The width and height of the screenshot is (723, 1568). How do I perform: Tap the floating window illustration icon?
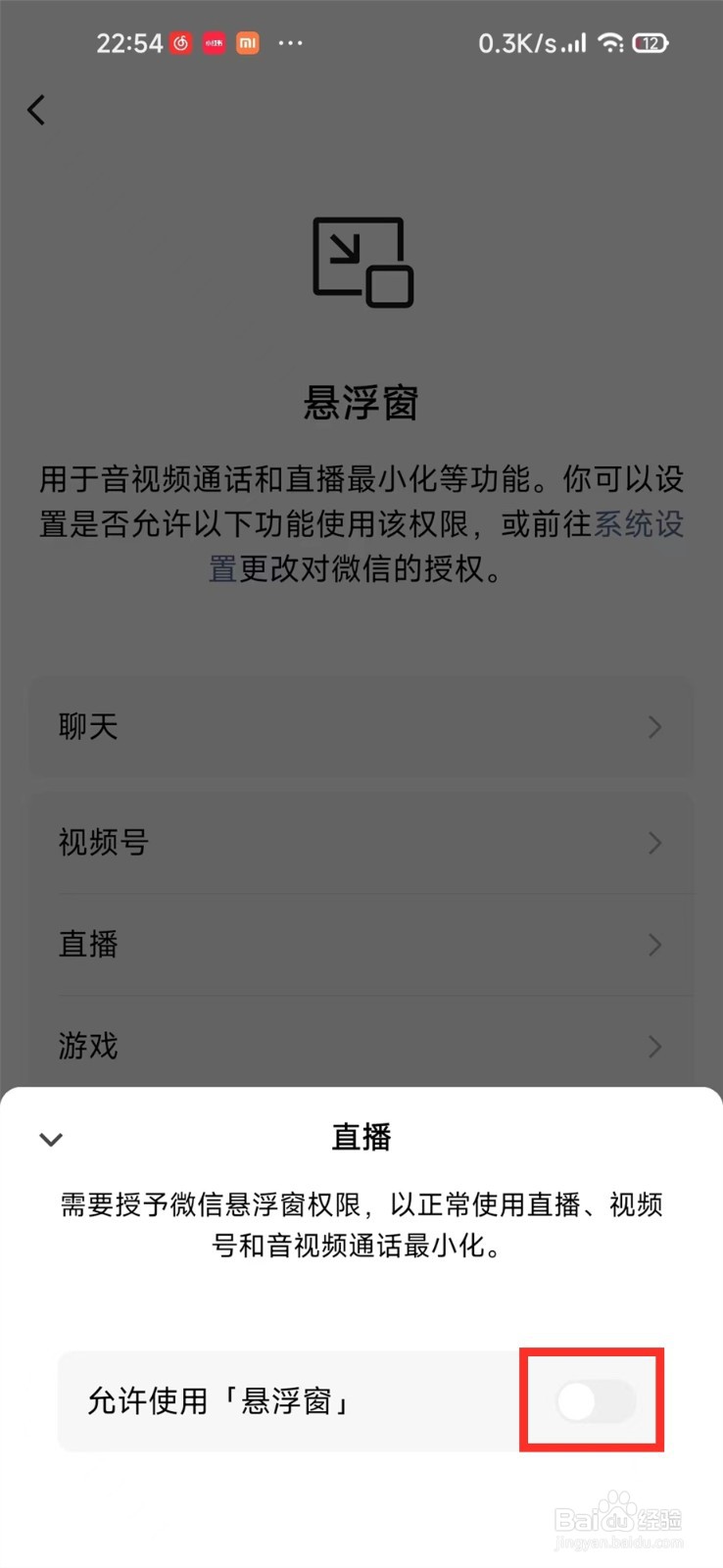point(361,260)
